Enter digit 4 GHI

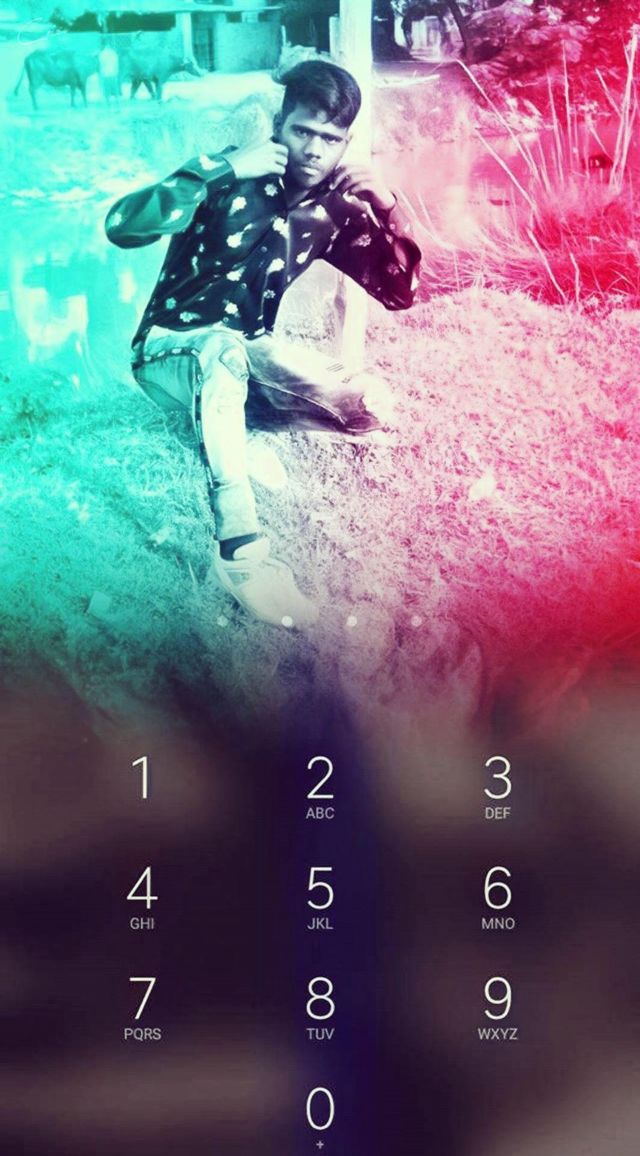142,897
